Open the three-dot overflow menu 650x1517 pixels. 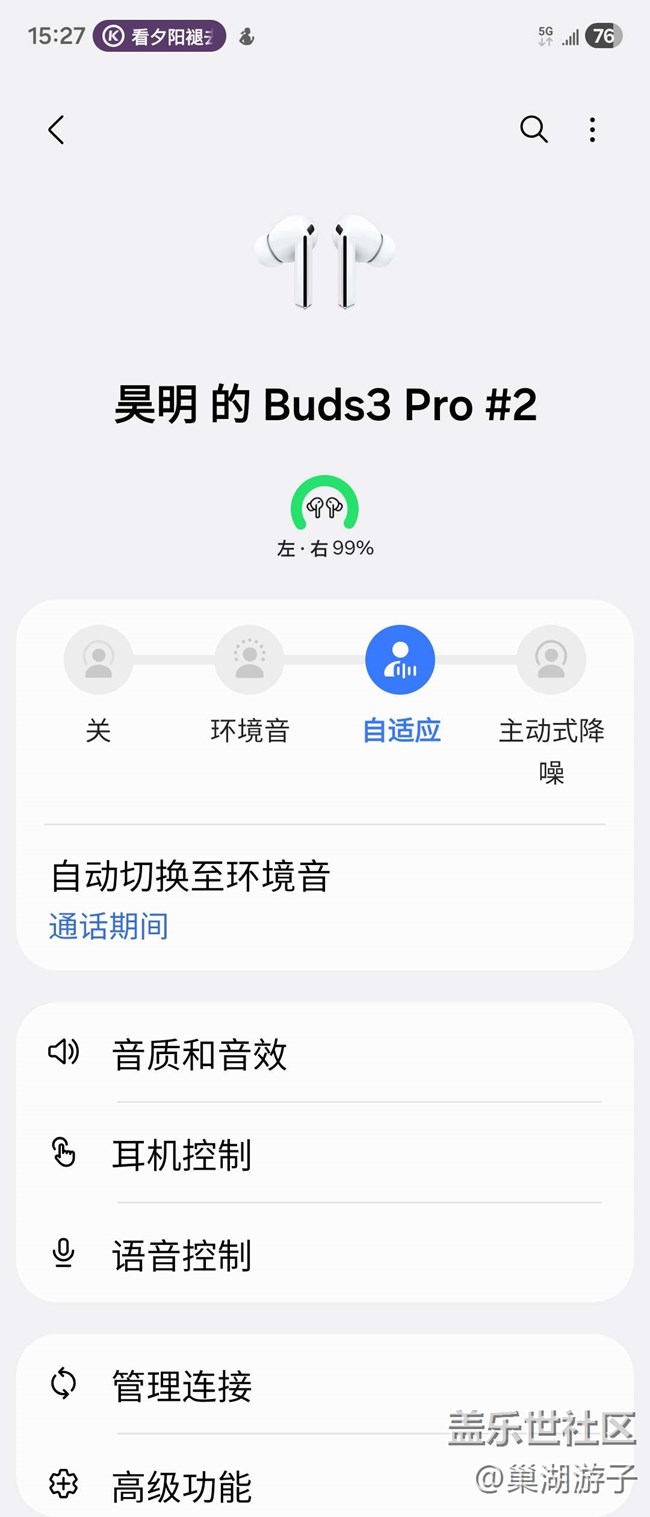pos(592,130)
